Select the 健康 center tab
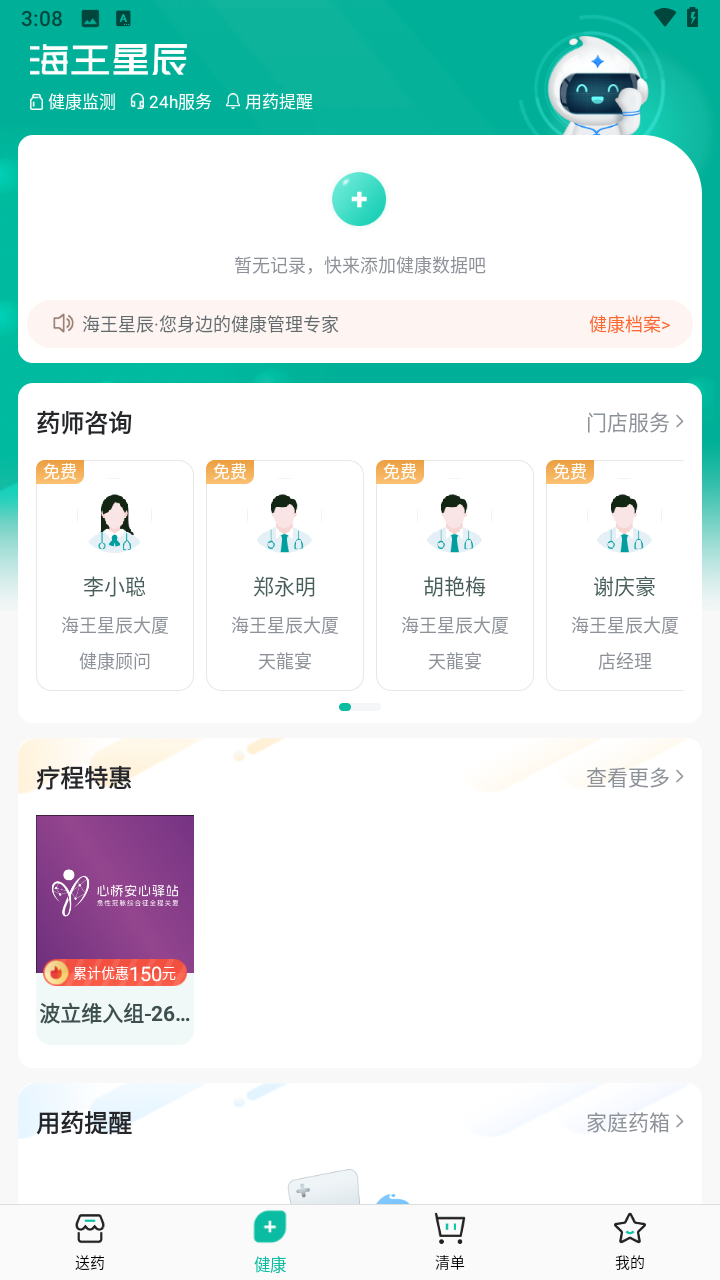Screen dimensions: 720x1280 point(269,1240)
